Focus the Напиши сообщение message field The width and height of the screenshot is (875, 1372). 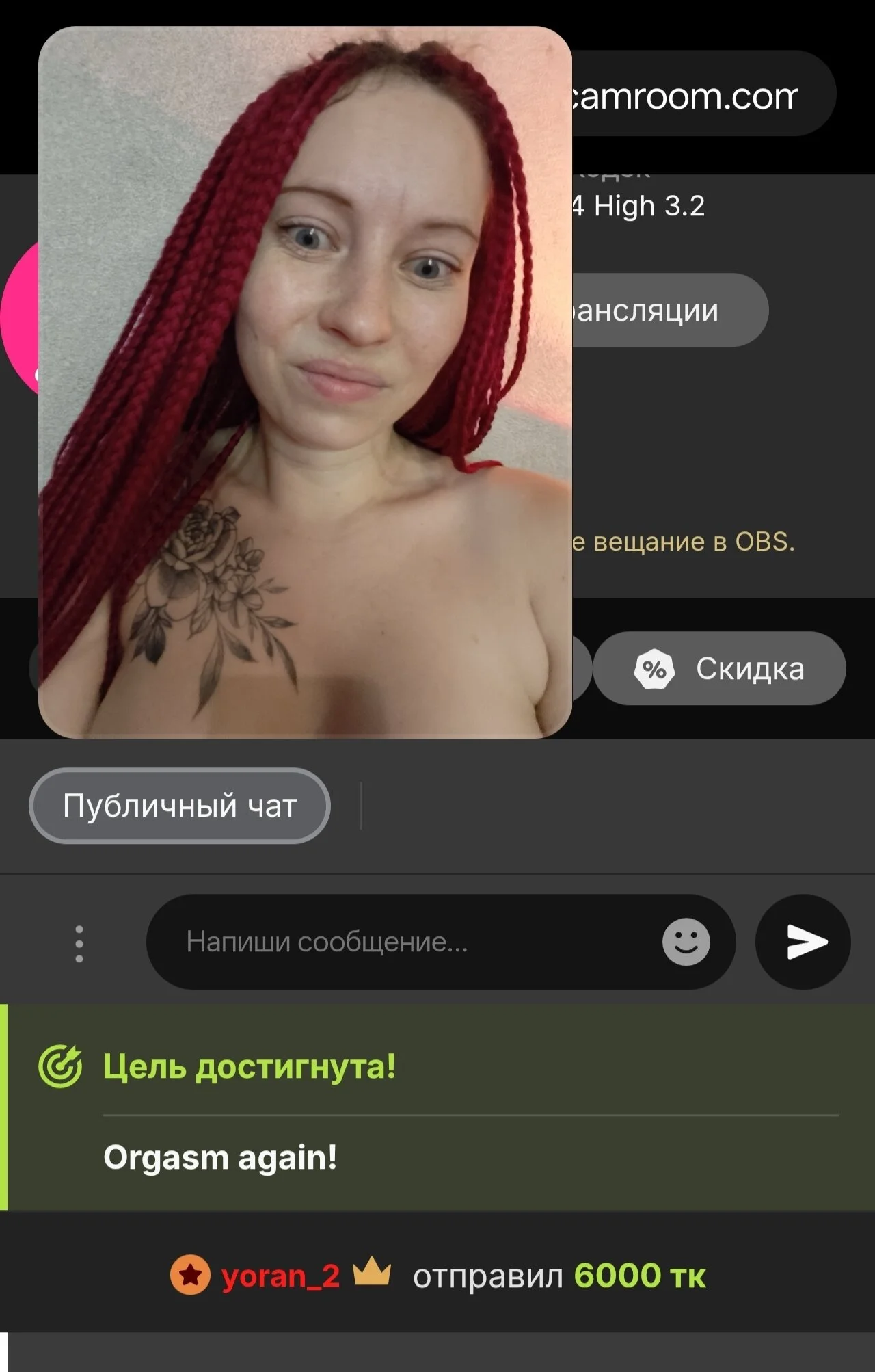410,942
